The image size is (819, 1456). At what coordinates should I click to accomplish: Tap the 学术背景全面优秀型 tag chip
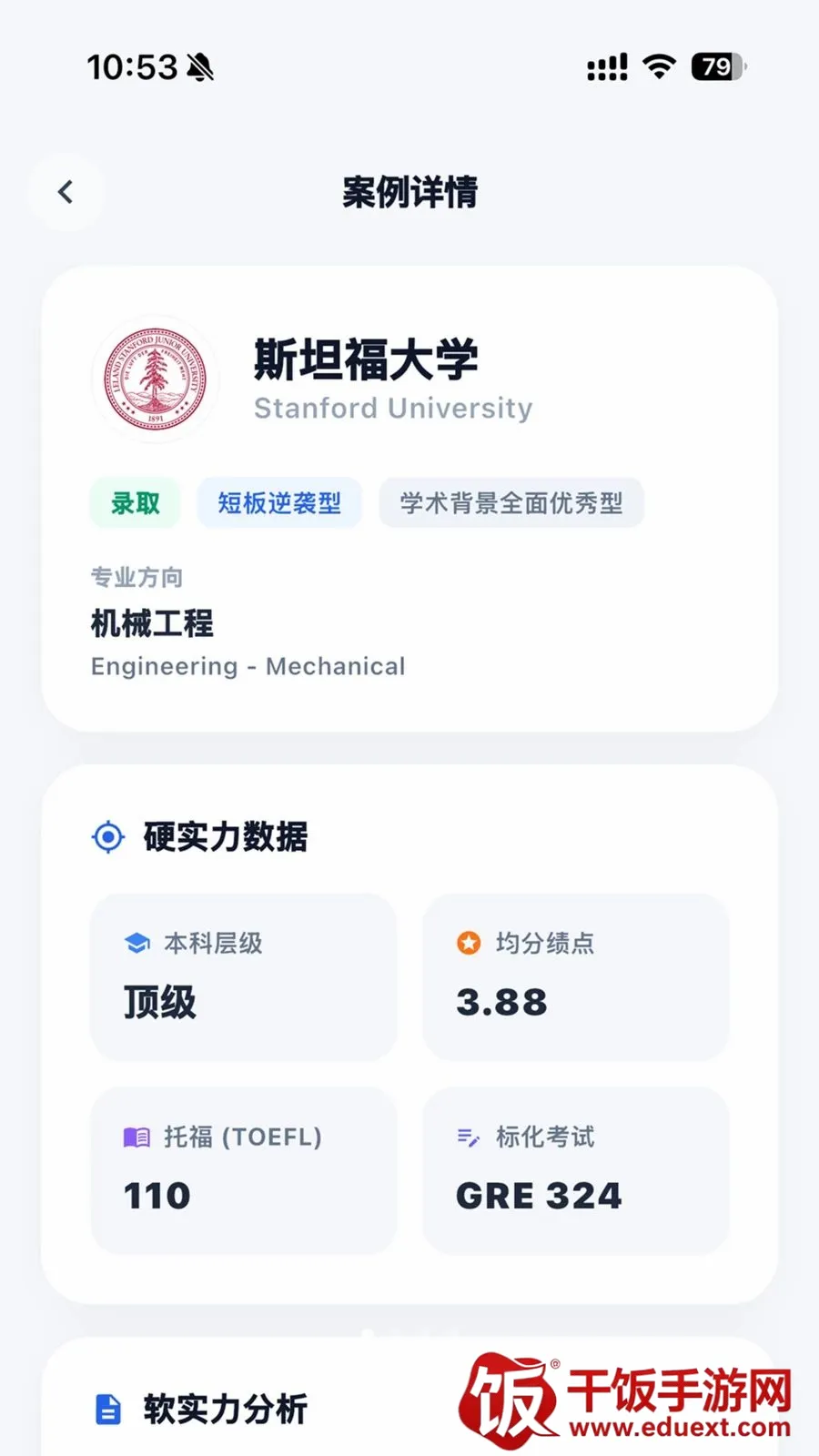[x=511, y=502]
